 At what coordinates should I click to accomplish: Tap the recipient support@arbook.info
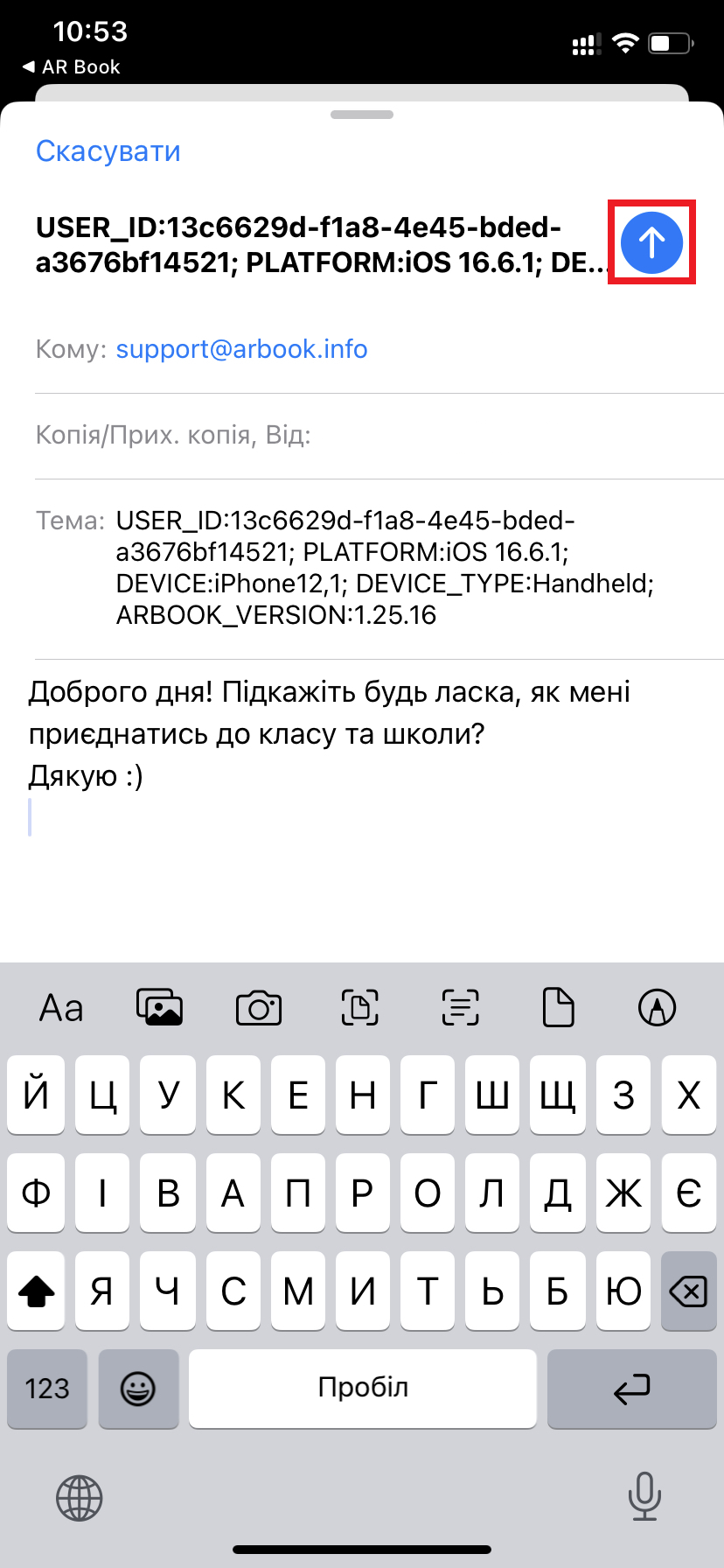click(x=241, y=349)
